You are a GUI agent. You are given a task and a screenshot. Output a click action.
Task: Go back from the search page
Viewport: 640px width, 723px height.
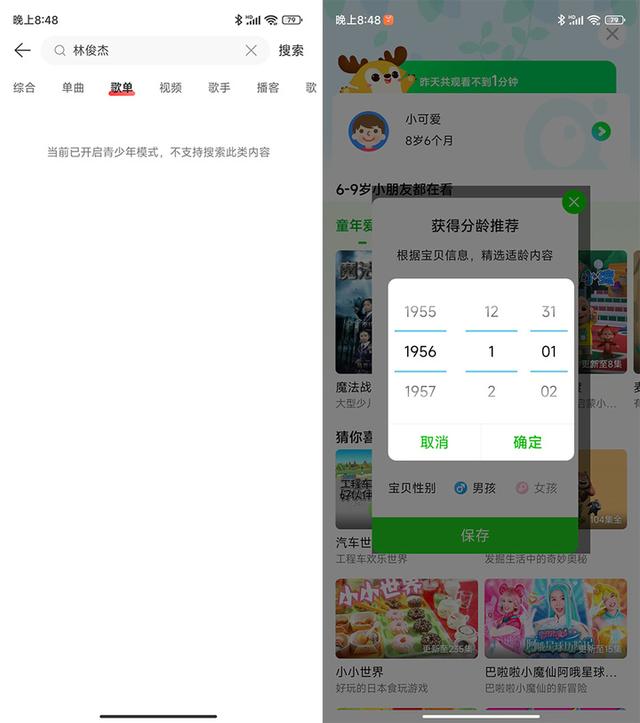[x=22, y=50]
